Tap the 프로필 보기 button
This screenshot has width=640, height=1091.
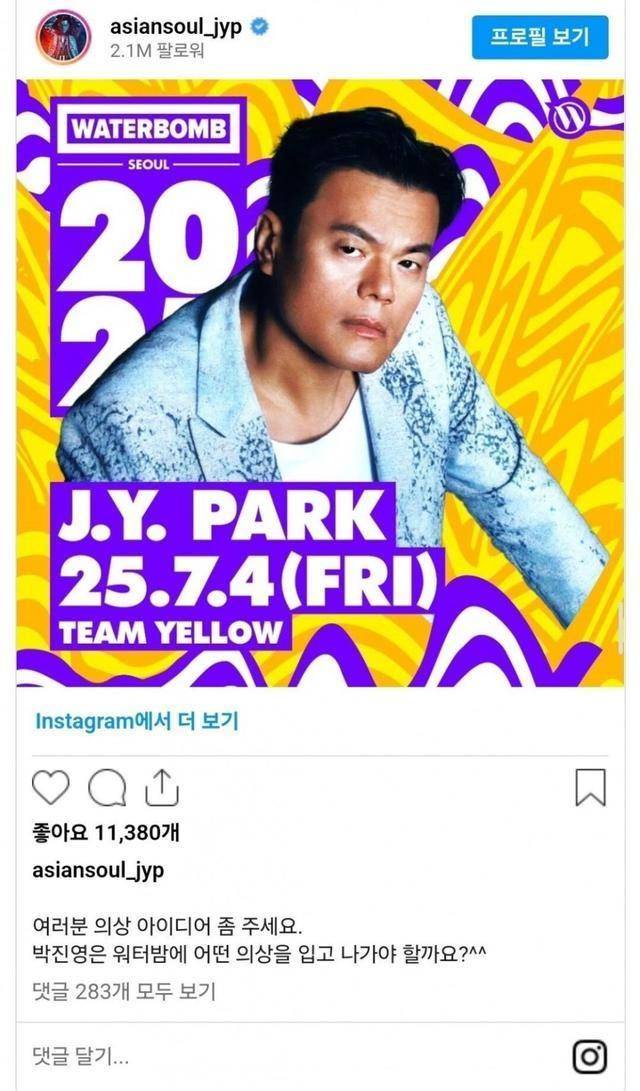(540, 37)
